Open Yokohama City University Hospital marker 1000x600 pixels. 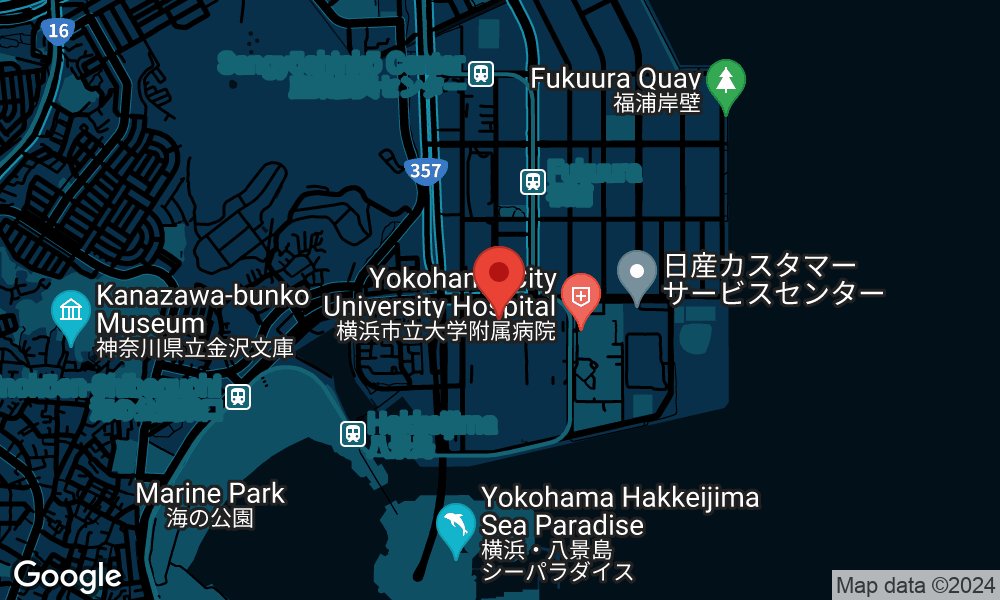[580, 297]
